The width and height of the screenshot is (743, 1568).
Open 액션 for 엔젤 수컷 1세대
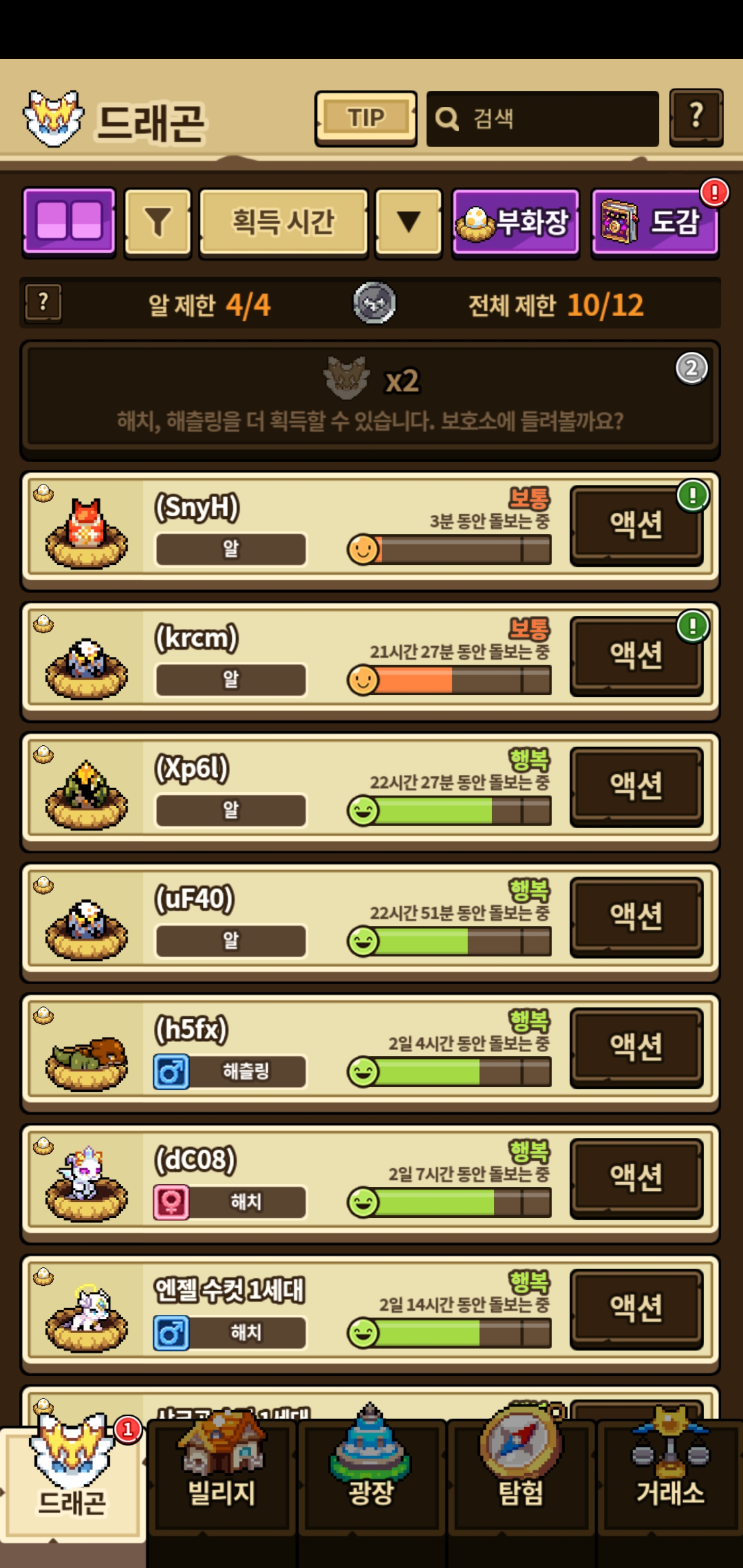pyautogui.click(x=636, y=1308)
